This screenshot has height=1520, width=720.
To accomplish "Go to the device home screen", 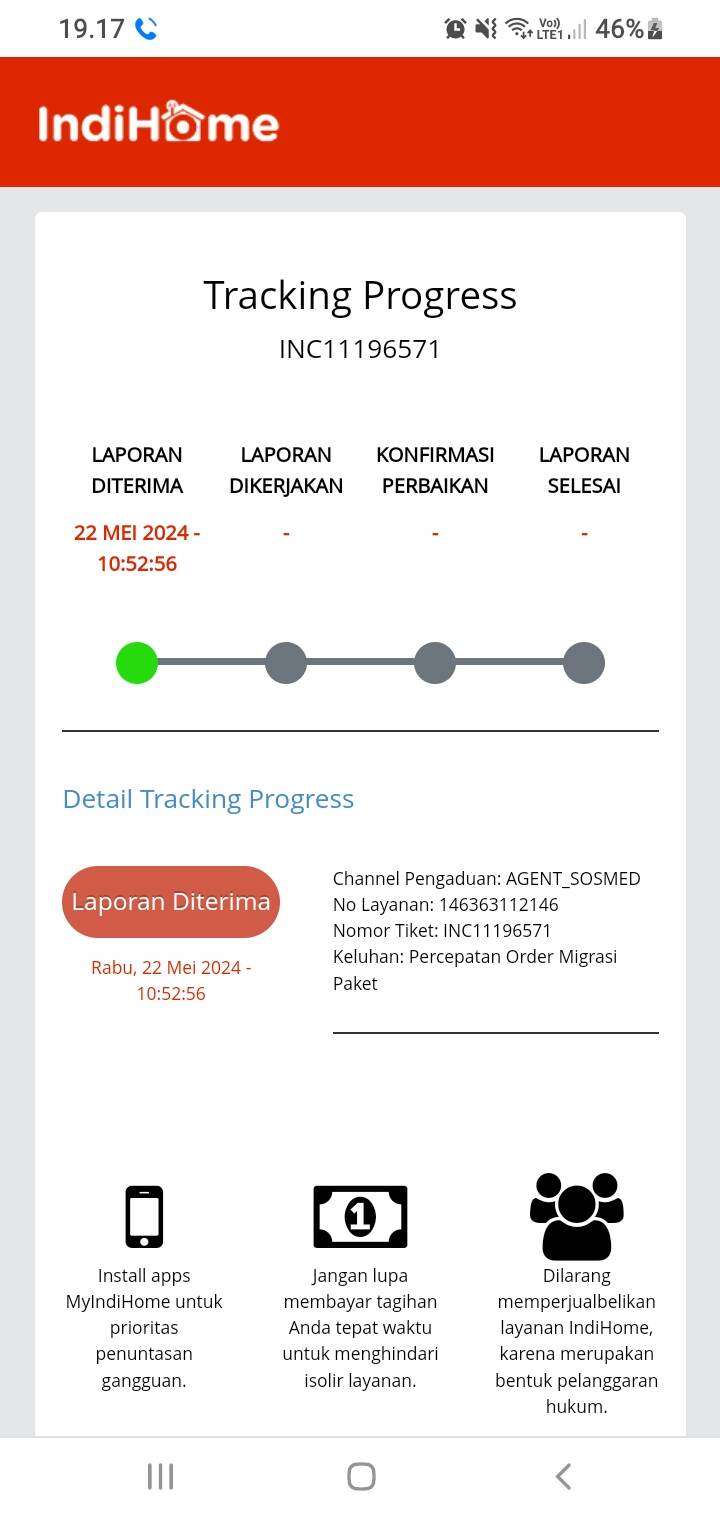I will coord(361,1476).
